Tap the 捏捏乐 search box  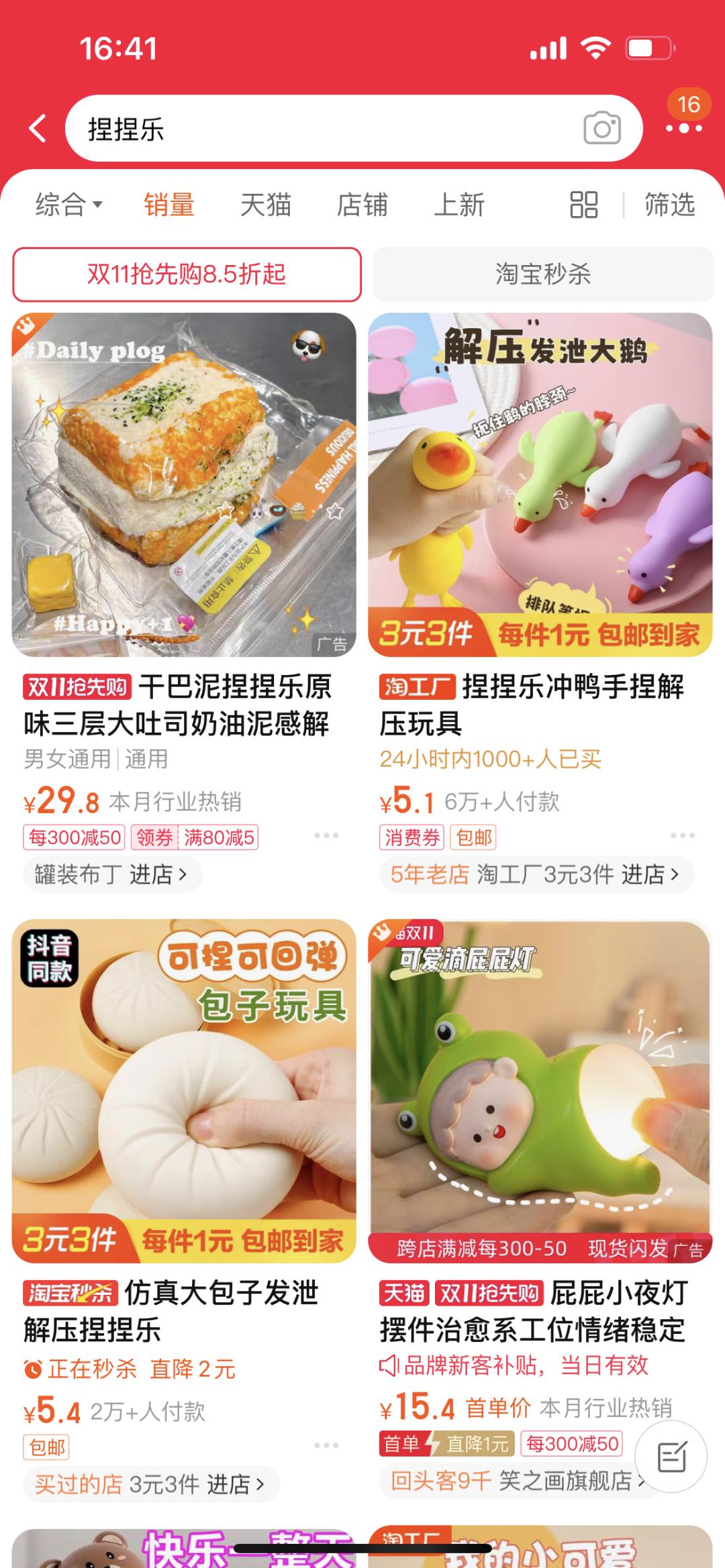click(322, 128)
